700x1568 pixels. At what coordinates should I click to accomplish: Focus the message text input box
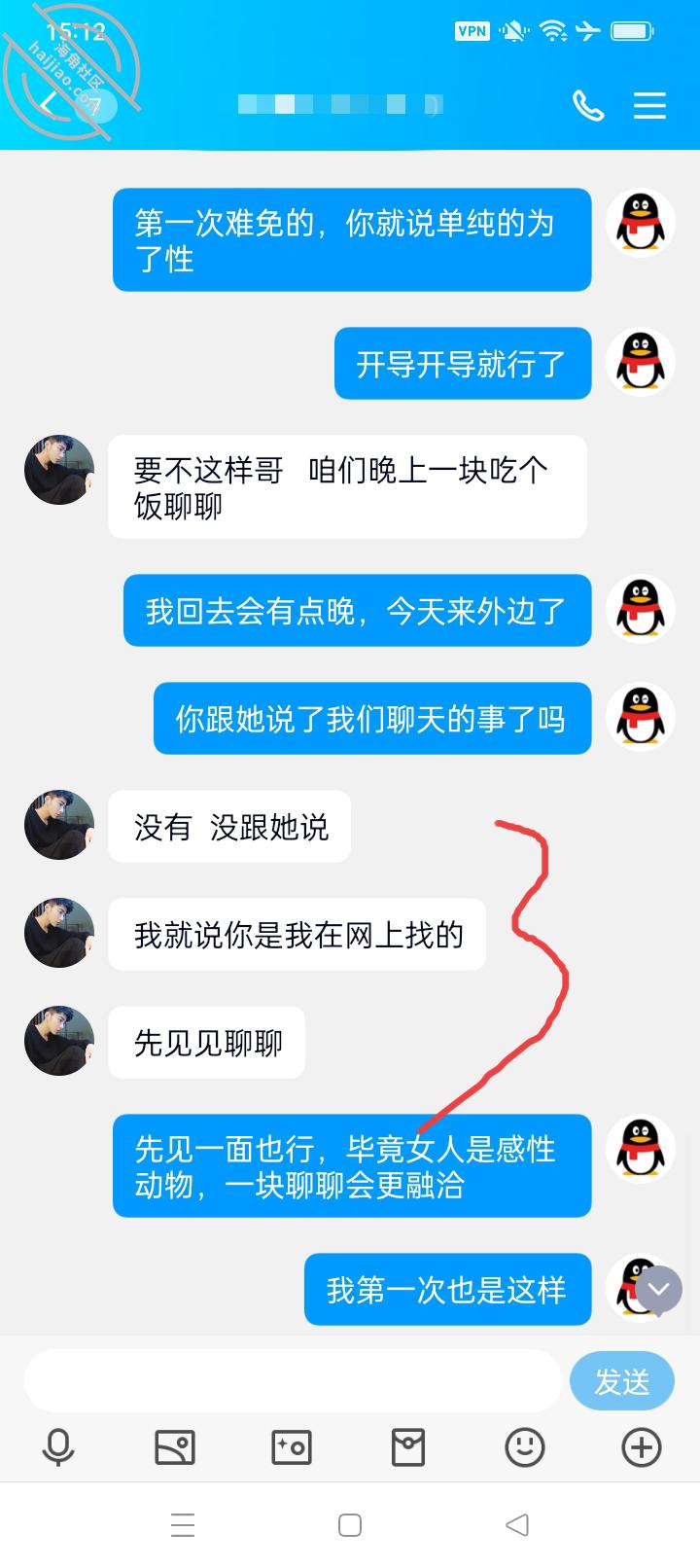point(293,1379)
